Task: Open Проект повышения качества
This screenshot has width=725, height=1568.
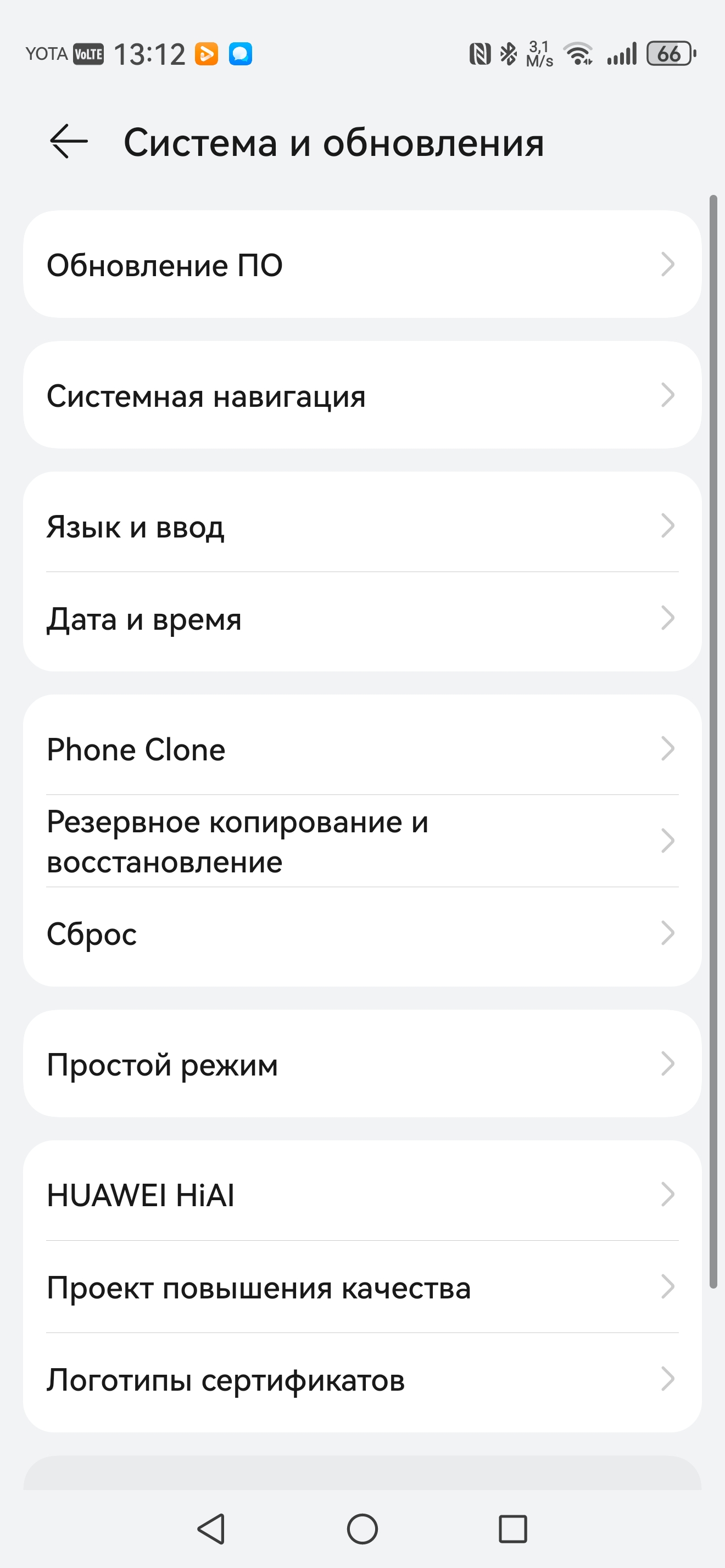Action: pos(362,1287)
